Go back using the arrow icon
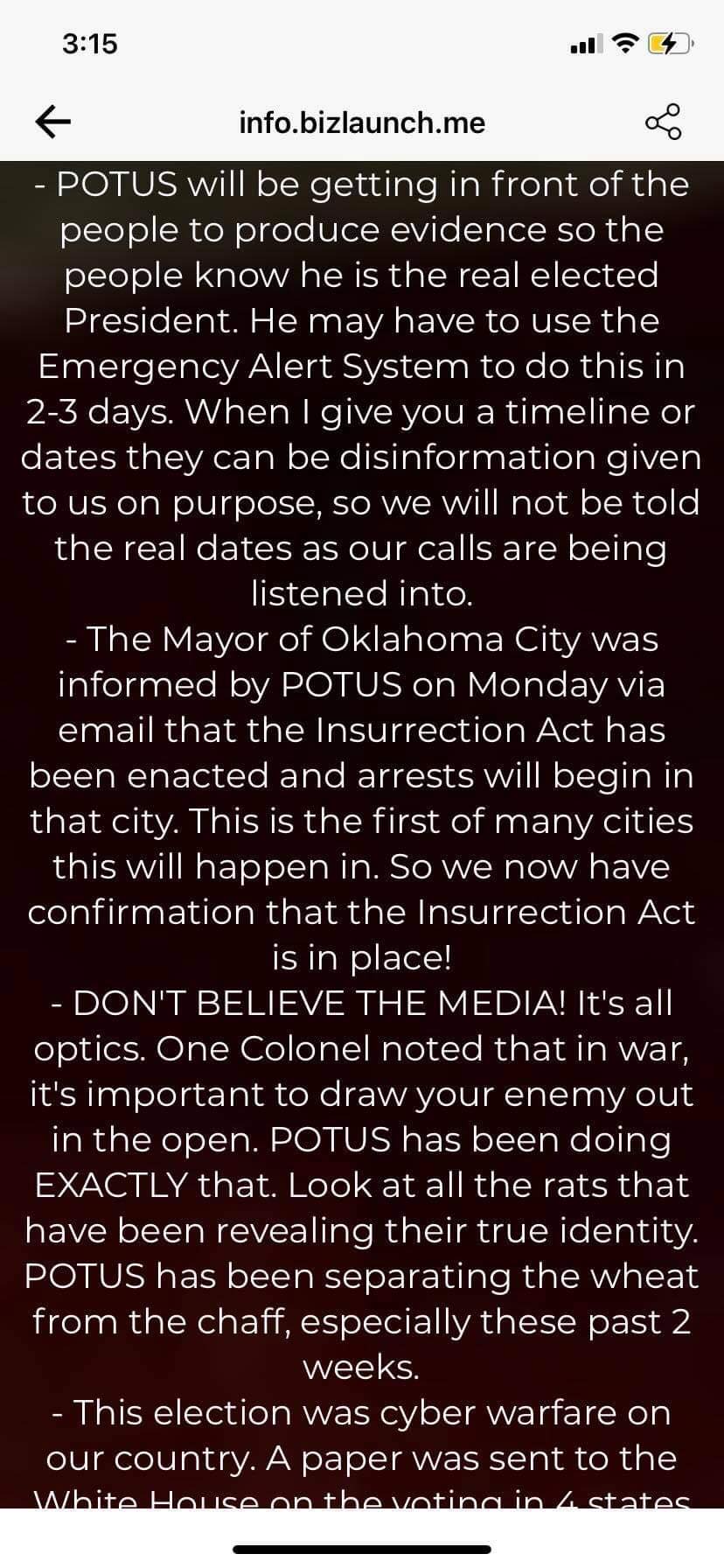This screenshot has width=724, height=1568. [52, 122]
